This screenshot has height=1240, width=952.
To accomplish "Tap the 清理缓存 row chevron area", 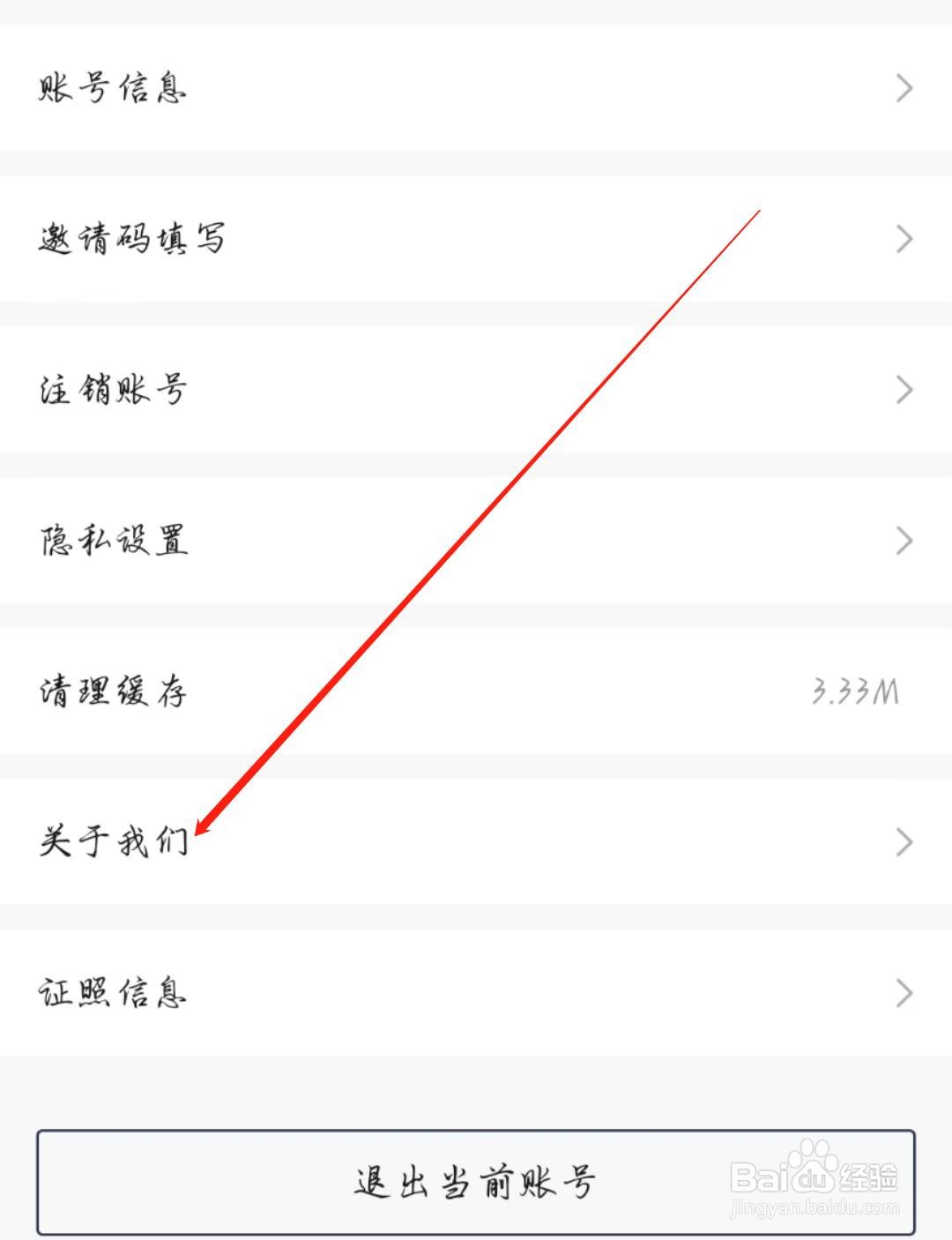I will 904,692.
